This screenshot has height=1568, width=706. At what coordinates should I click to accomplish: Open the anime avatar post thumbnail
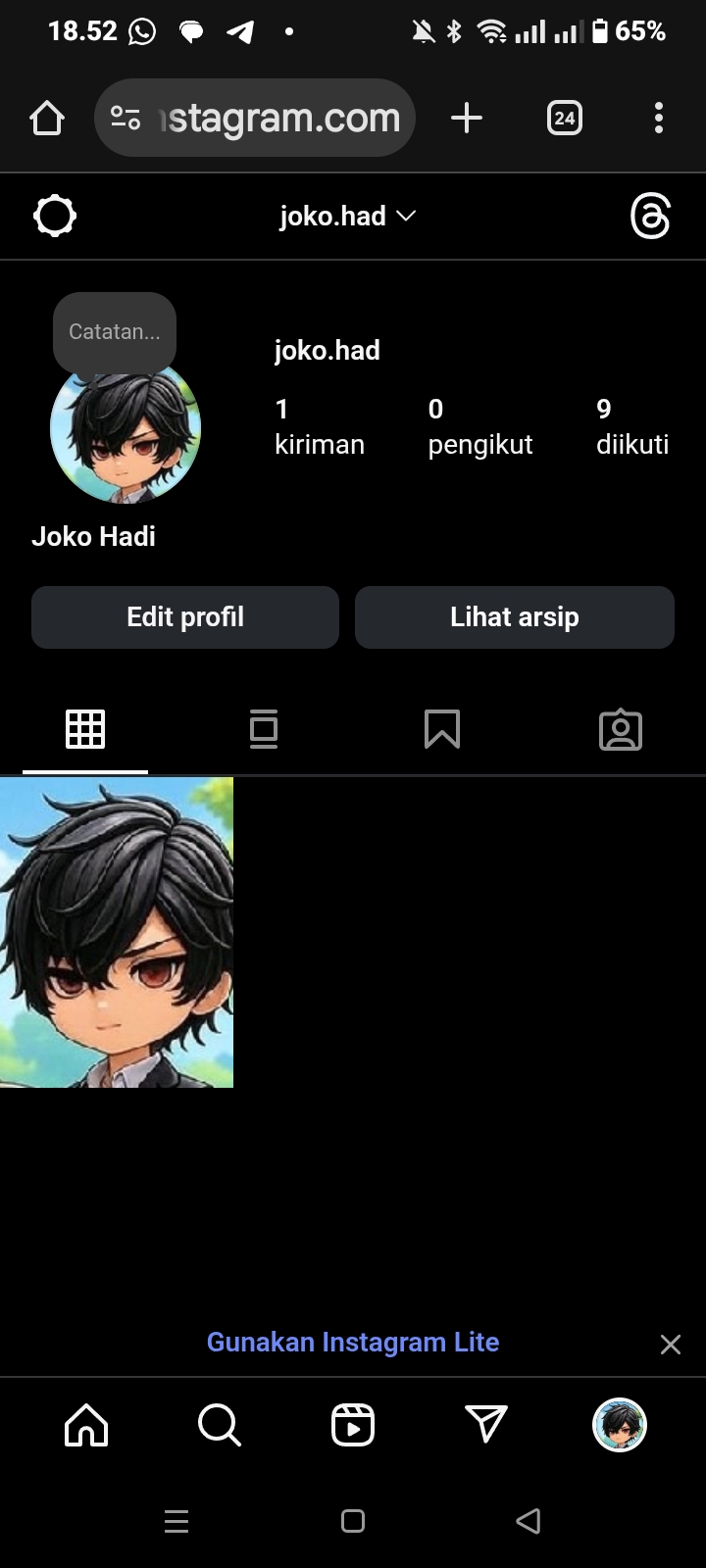click(x=117, y=932)
